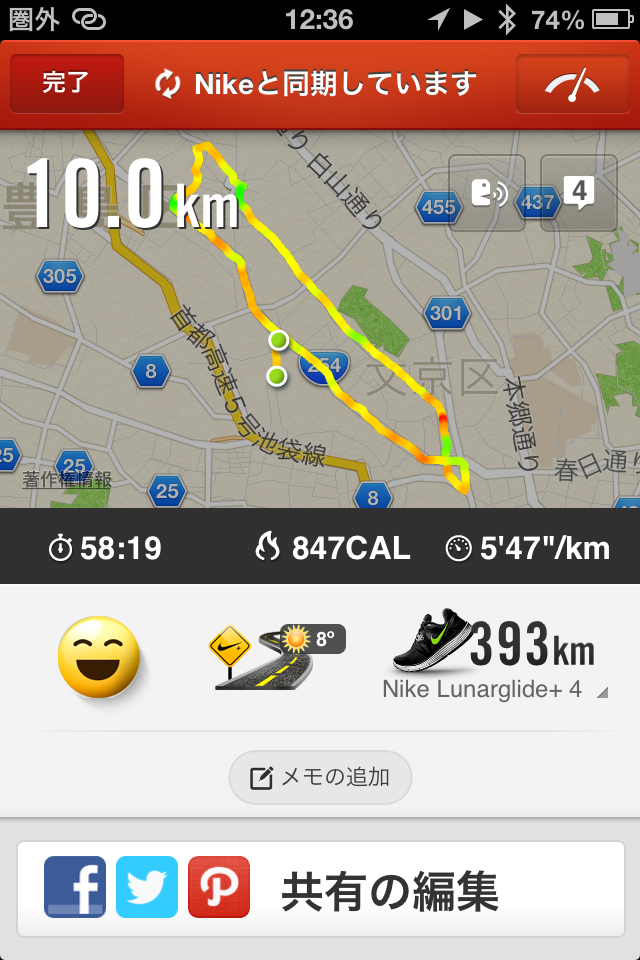Open the audio feedback icon on map
Image resolution: width=640 pixels, height=960 pixels.
[487, 194]
